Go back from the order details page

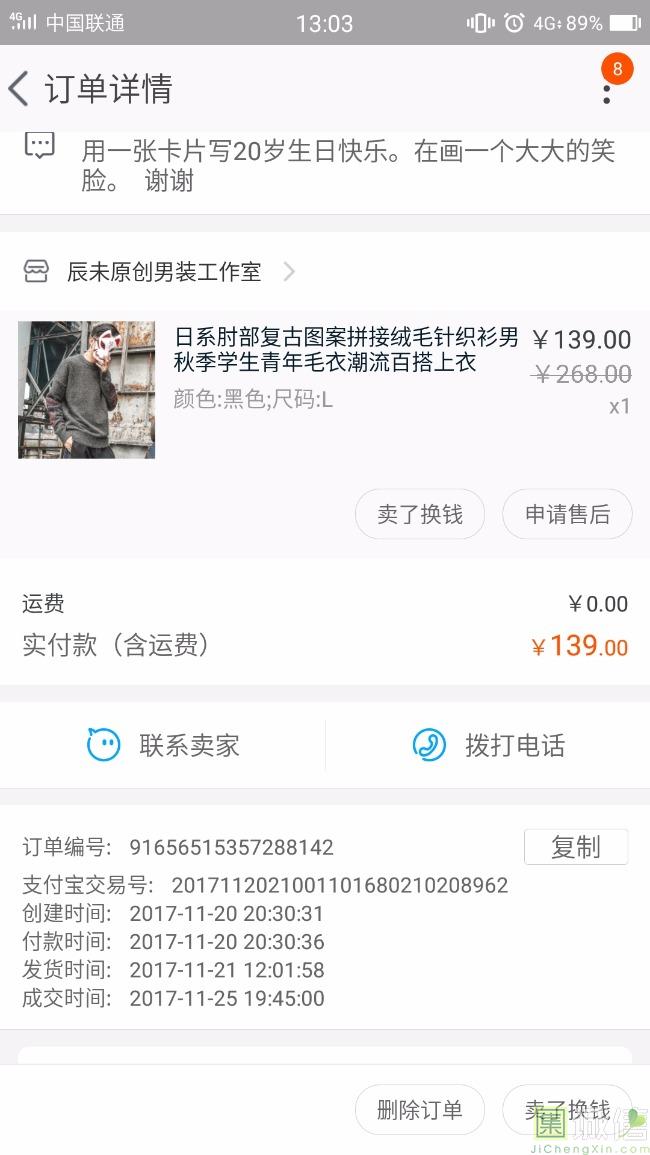coord(20,89)
